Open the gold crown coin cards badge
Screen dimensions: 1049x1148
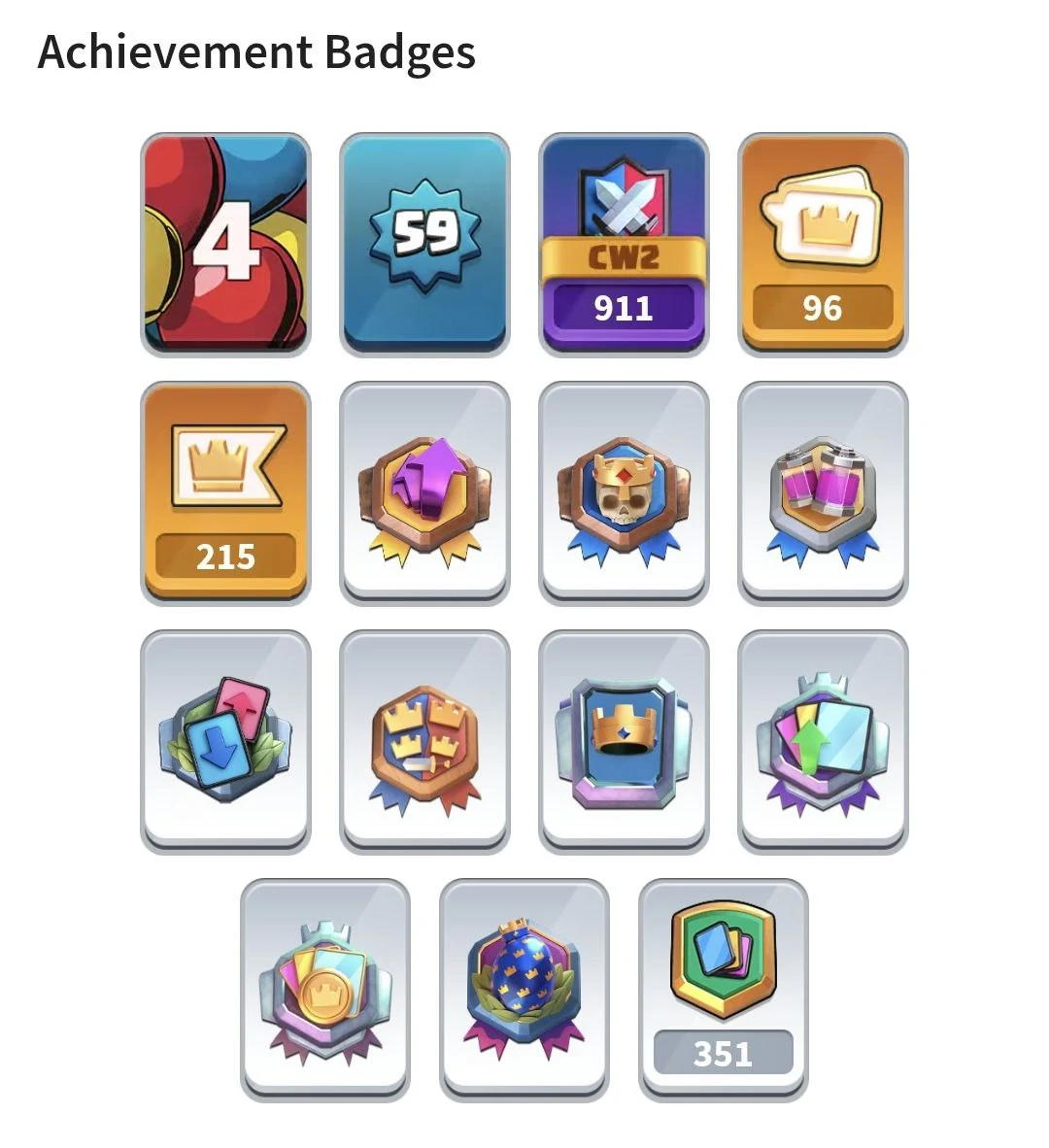(324, 990)
